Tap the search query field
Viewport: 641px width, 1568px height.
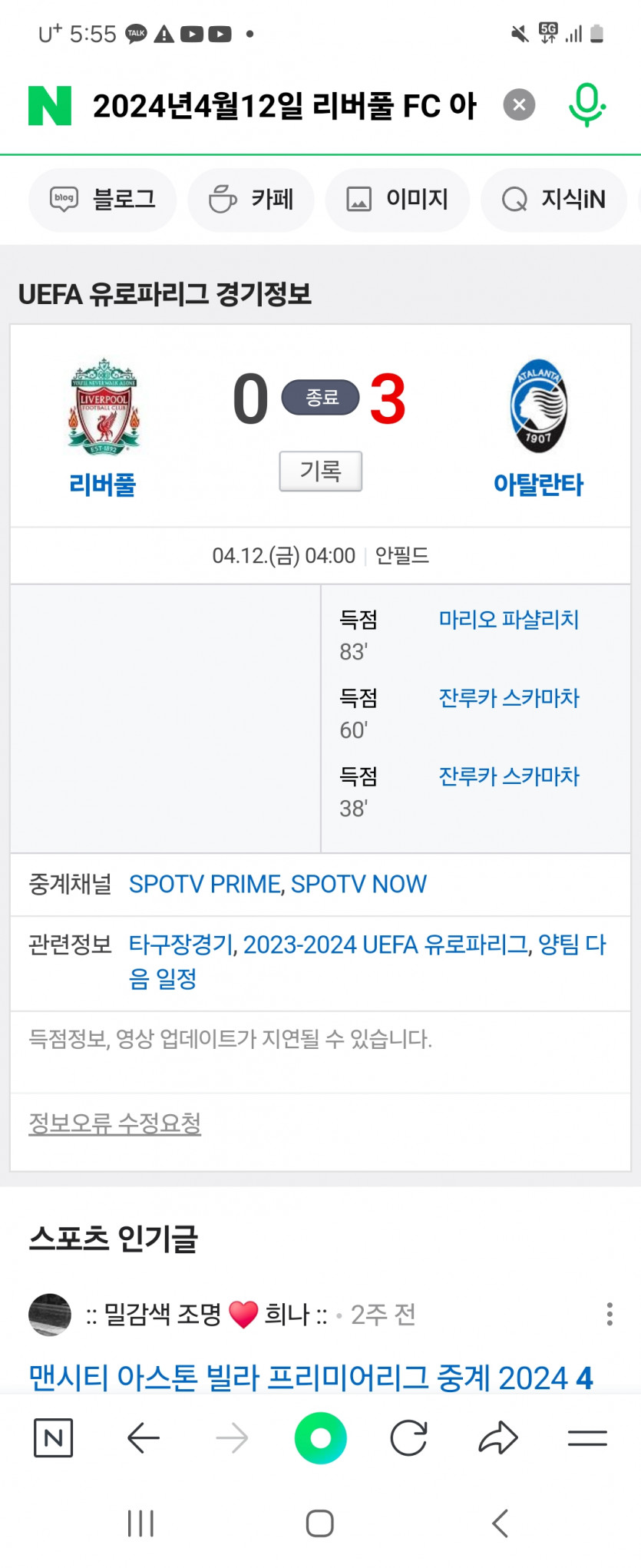(284, 106)
